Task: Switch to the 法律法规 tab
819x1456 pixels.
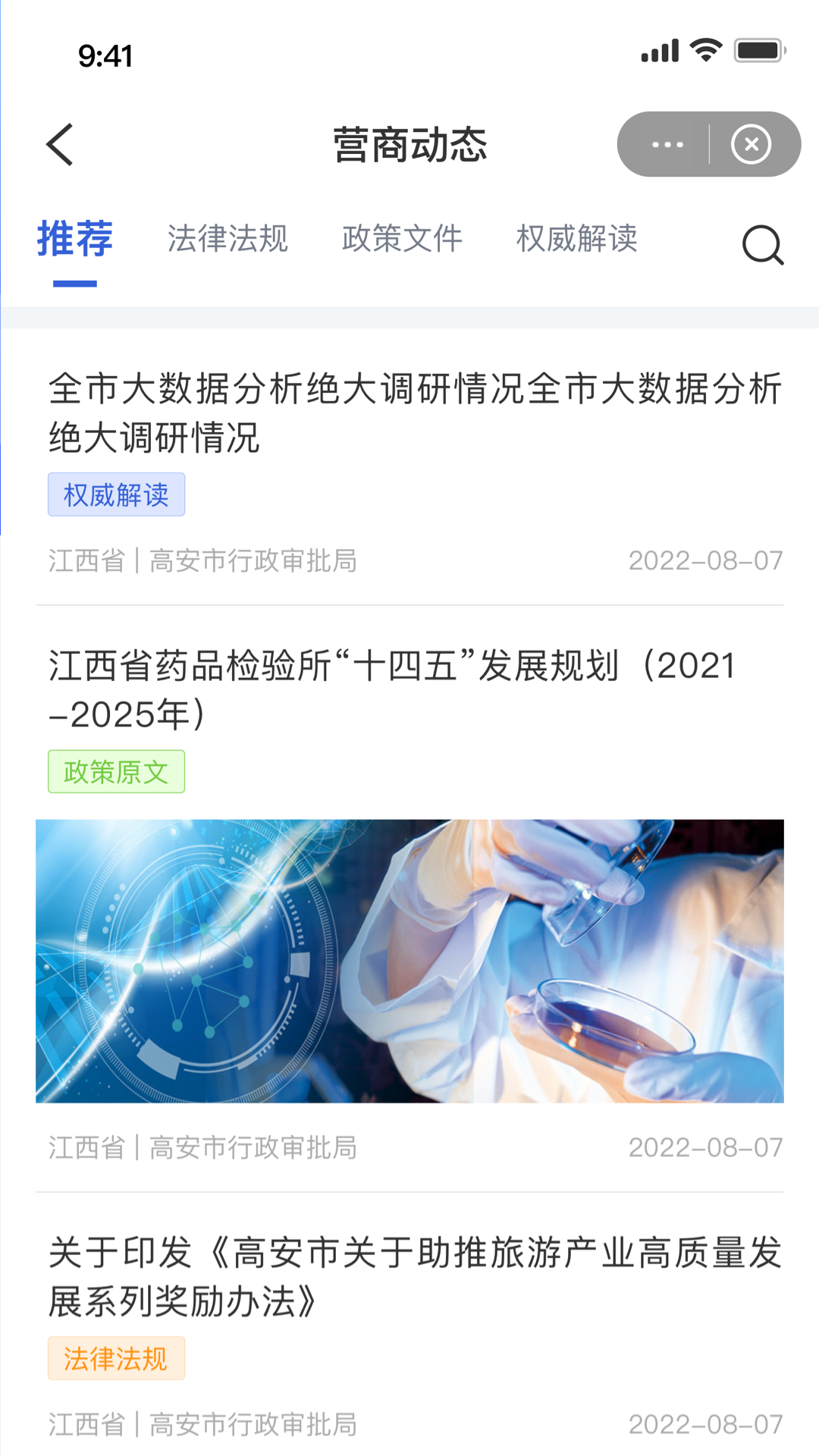Action: (227, 239)
